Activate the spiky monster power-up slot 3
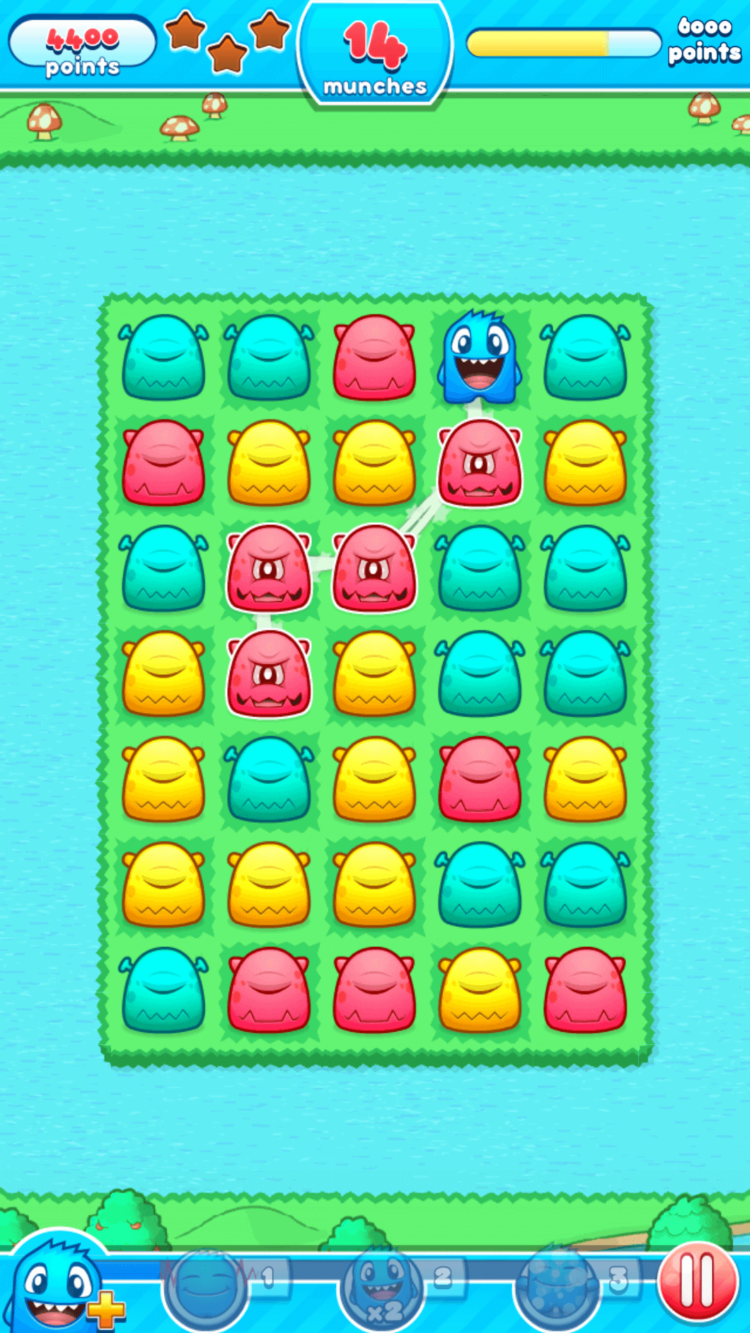Viewport: 750px width, 1333px height. tap(557, 1289)
